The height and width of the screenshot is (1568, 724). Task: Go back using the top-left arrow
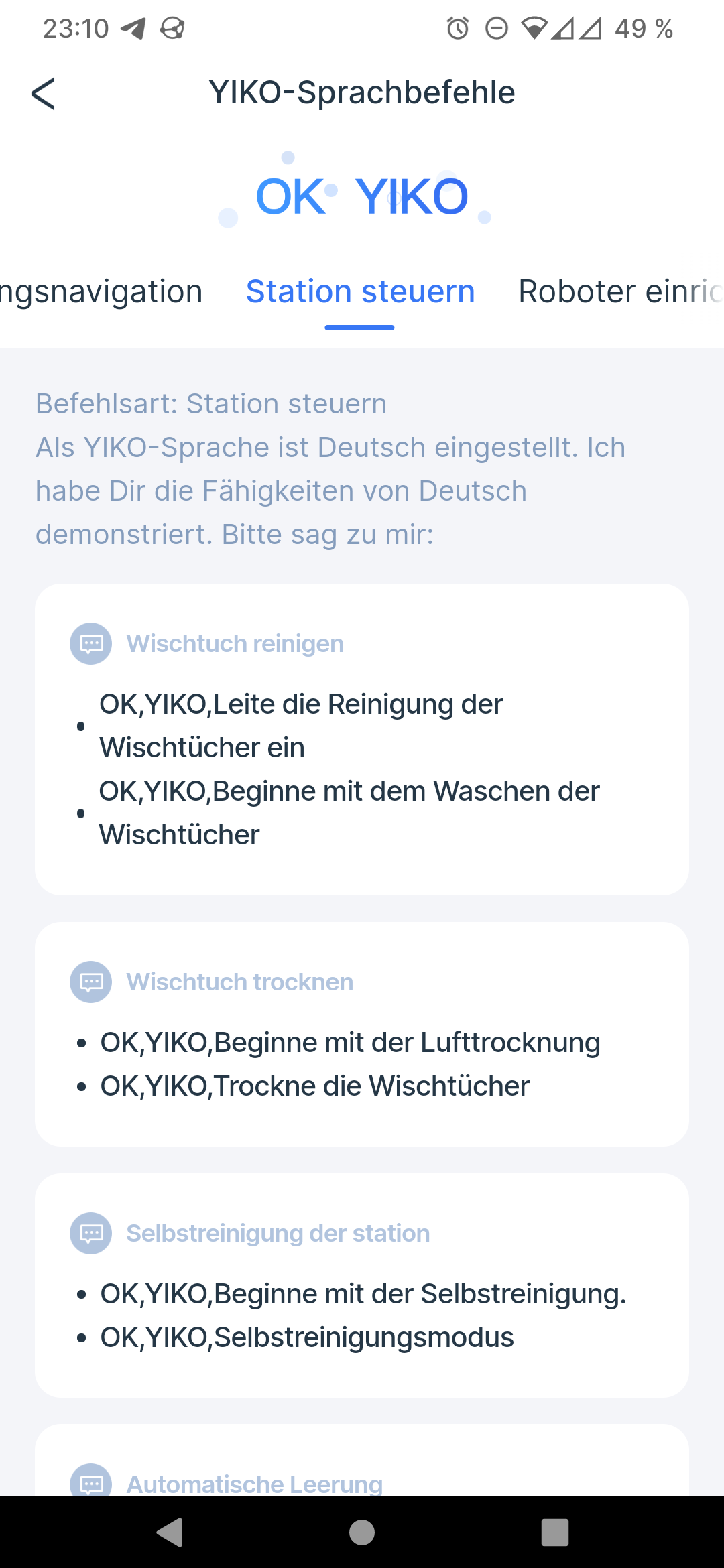coord(44,93)
